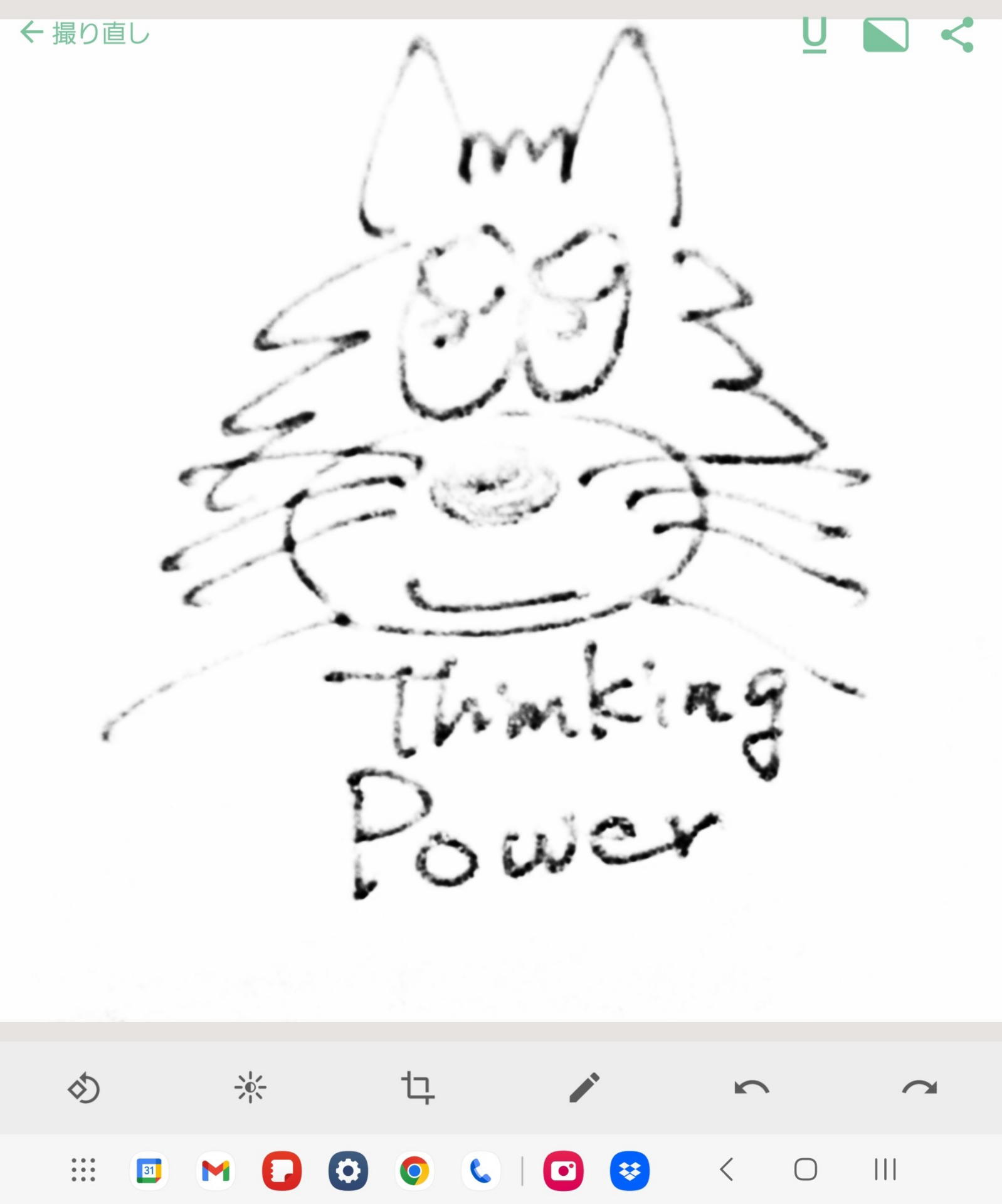This screenshot has width=1002, height=1204.
Task: Share this scanned drawing
Action: pos(957,35)
